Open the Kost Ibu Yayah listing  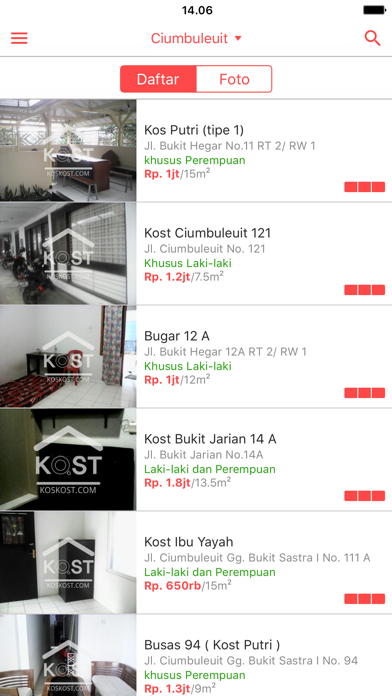pyautogui.click(x=196, y=562)
